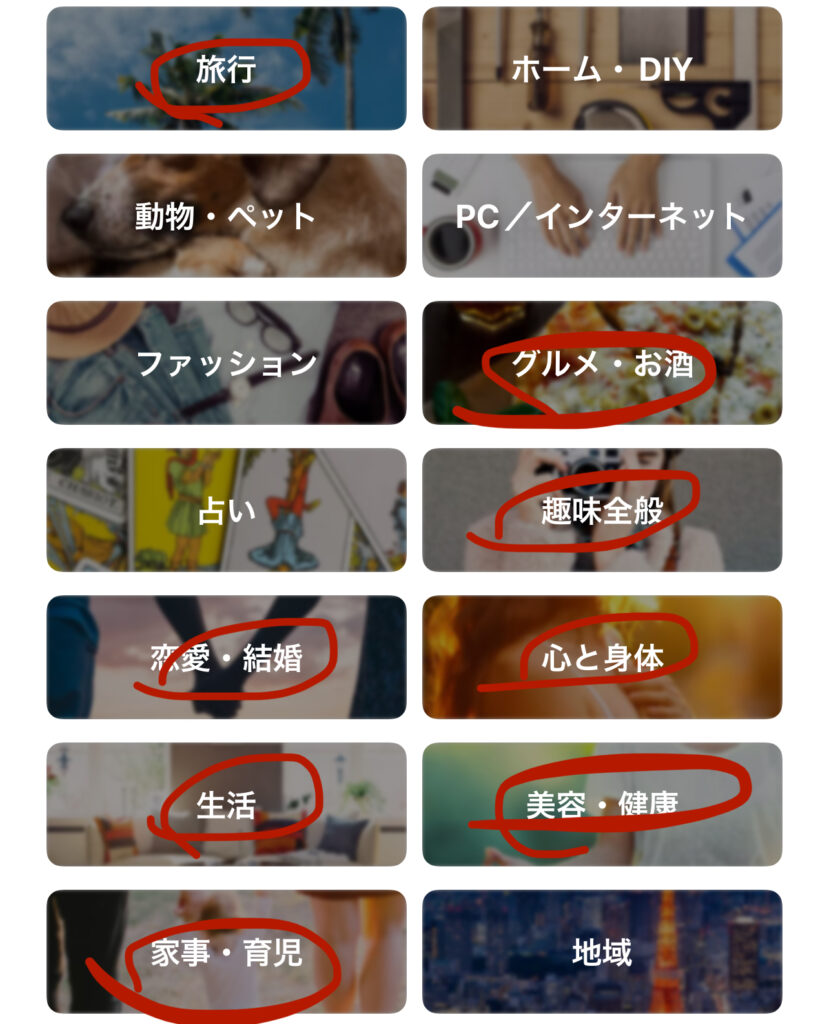Browse the 動物・ペット category
This screenshot has width=829, height=1024.
(x=226, y=216)
